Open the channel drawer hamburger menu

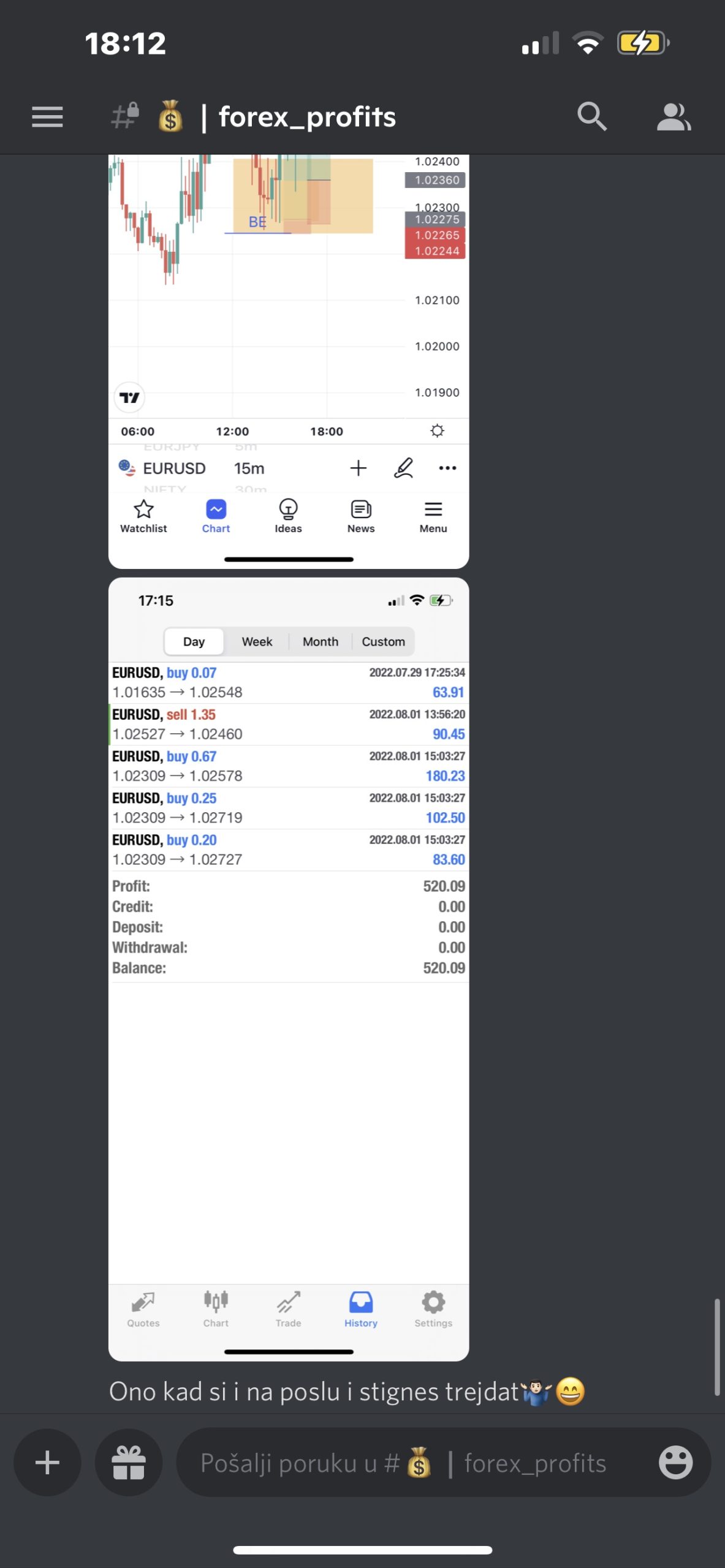click(47, 116)
